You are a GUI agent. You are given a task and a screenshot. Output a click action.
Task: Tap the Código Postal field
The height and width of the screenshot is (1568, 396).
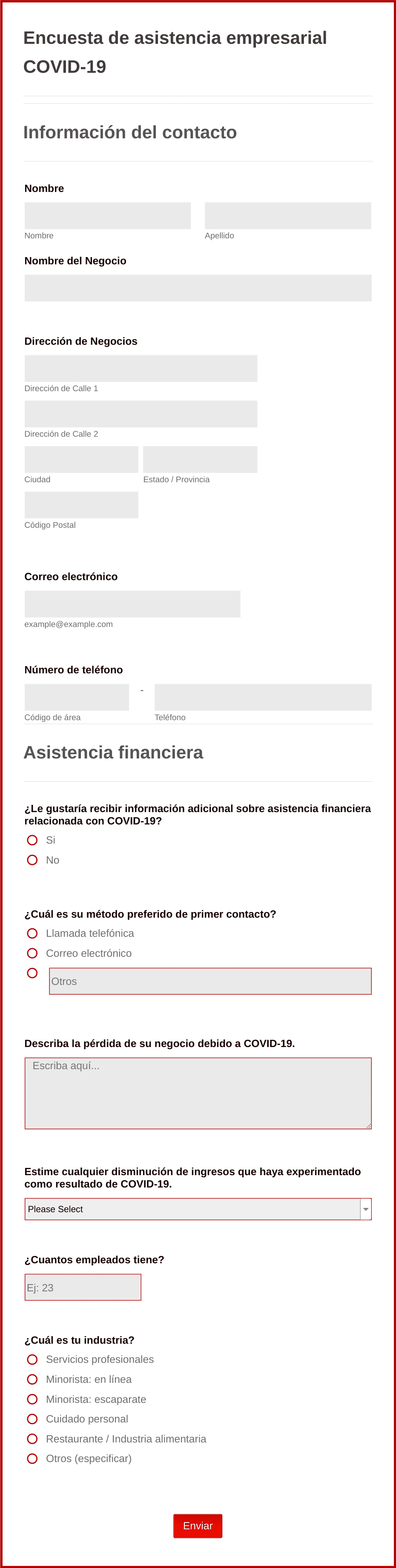(81, 505)
